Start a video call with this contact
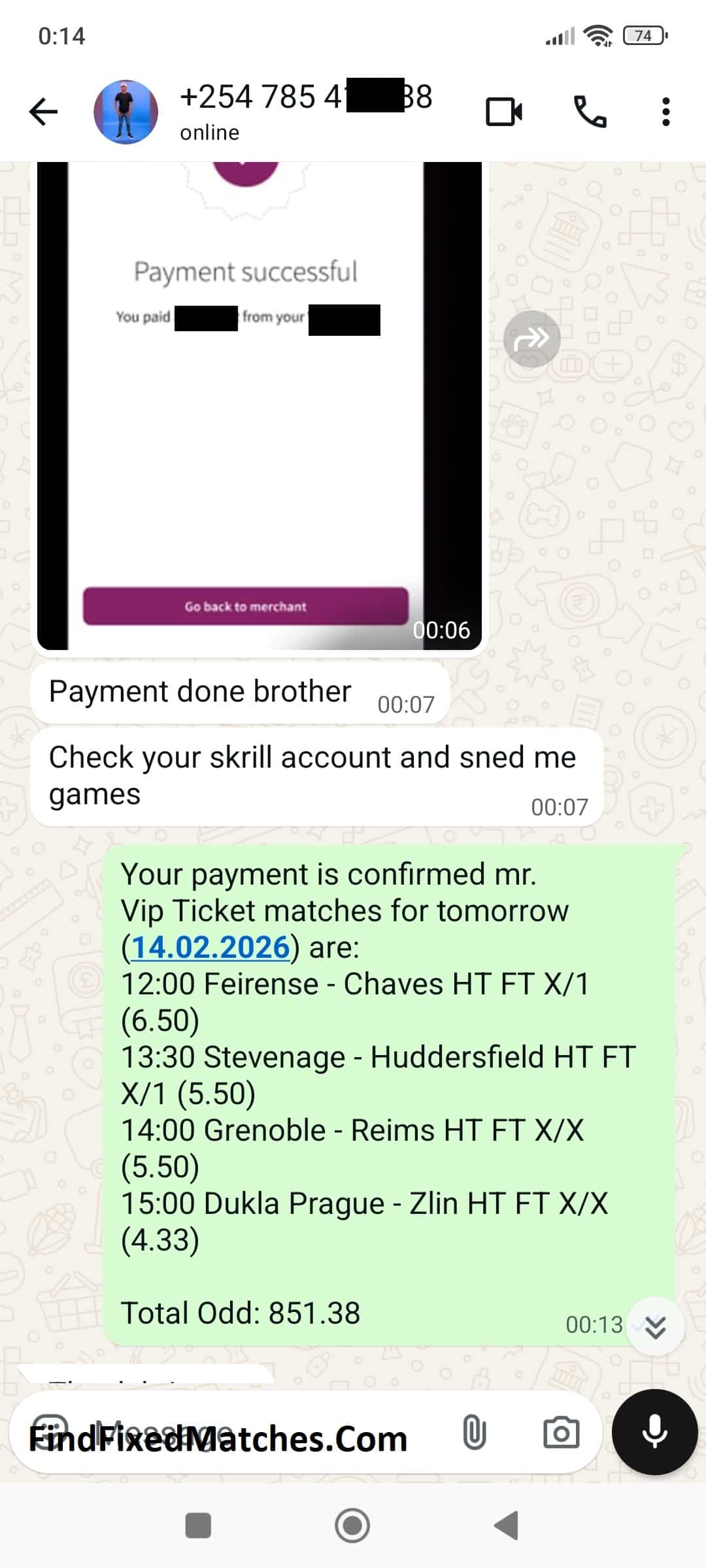Viewport: 706px width, 1568px height. click(504, 112)
